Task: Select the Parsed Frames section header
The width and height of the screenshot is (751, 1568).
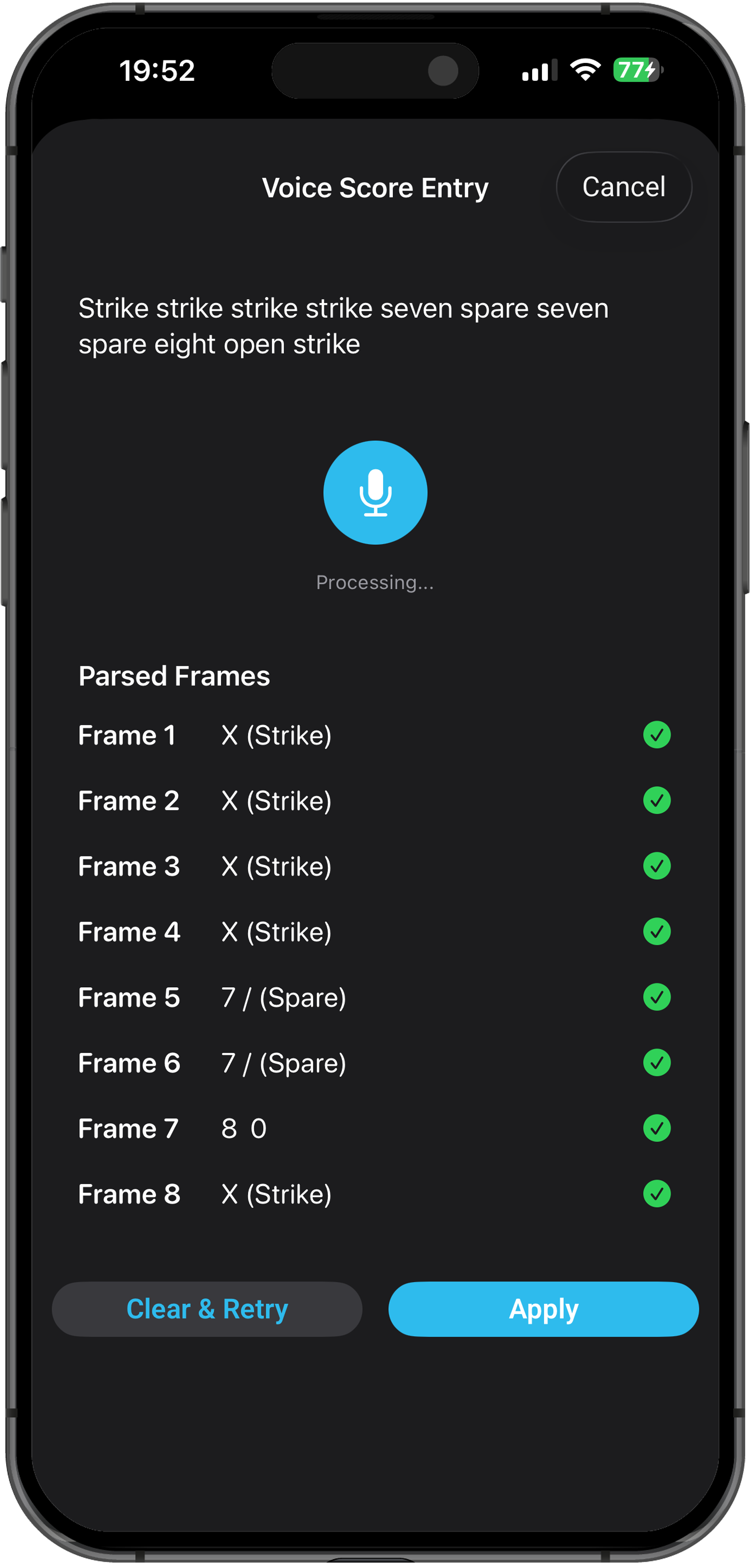Action: click(x=175, y=676)
